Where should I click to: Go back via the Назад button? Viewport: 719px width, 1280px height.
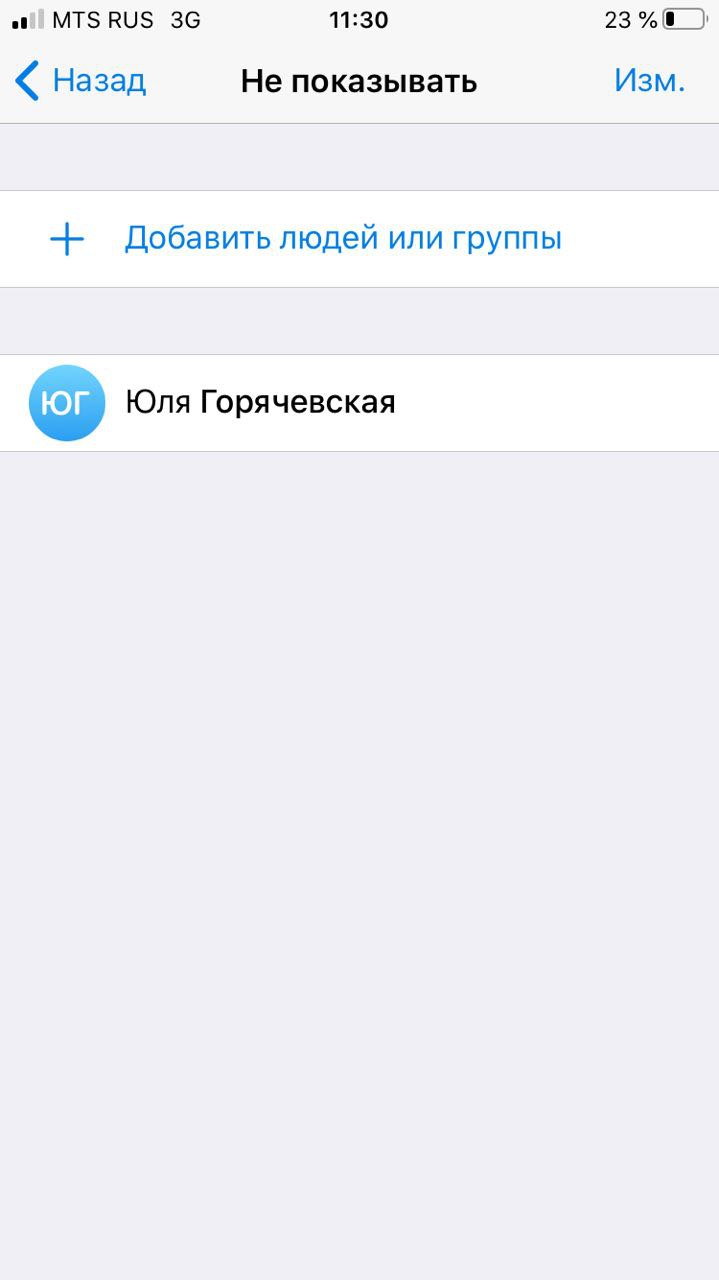point(82,81)
